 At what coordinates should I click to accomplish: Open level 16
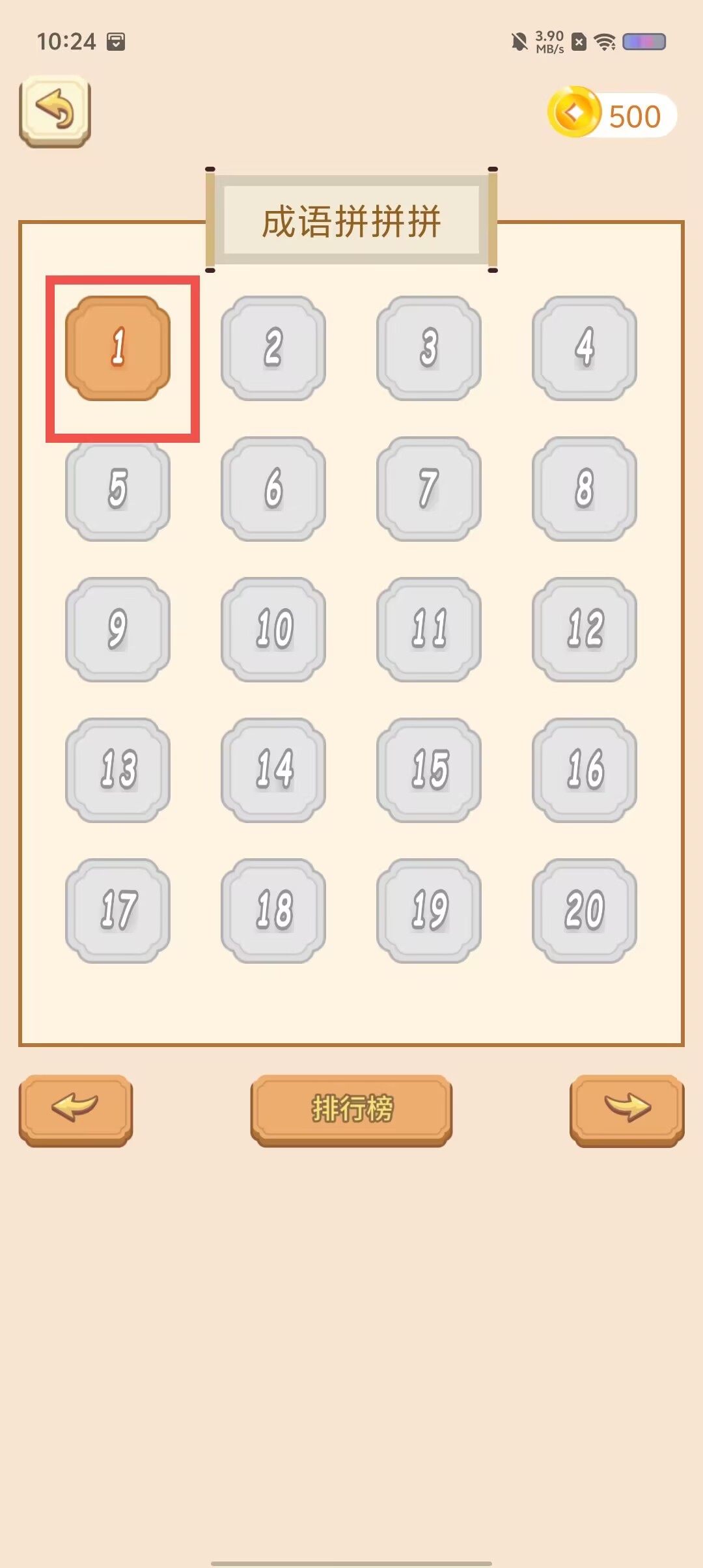[x=585, y=770]
